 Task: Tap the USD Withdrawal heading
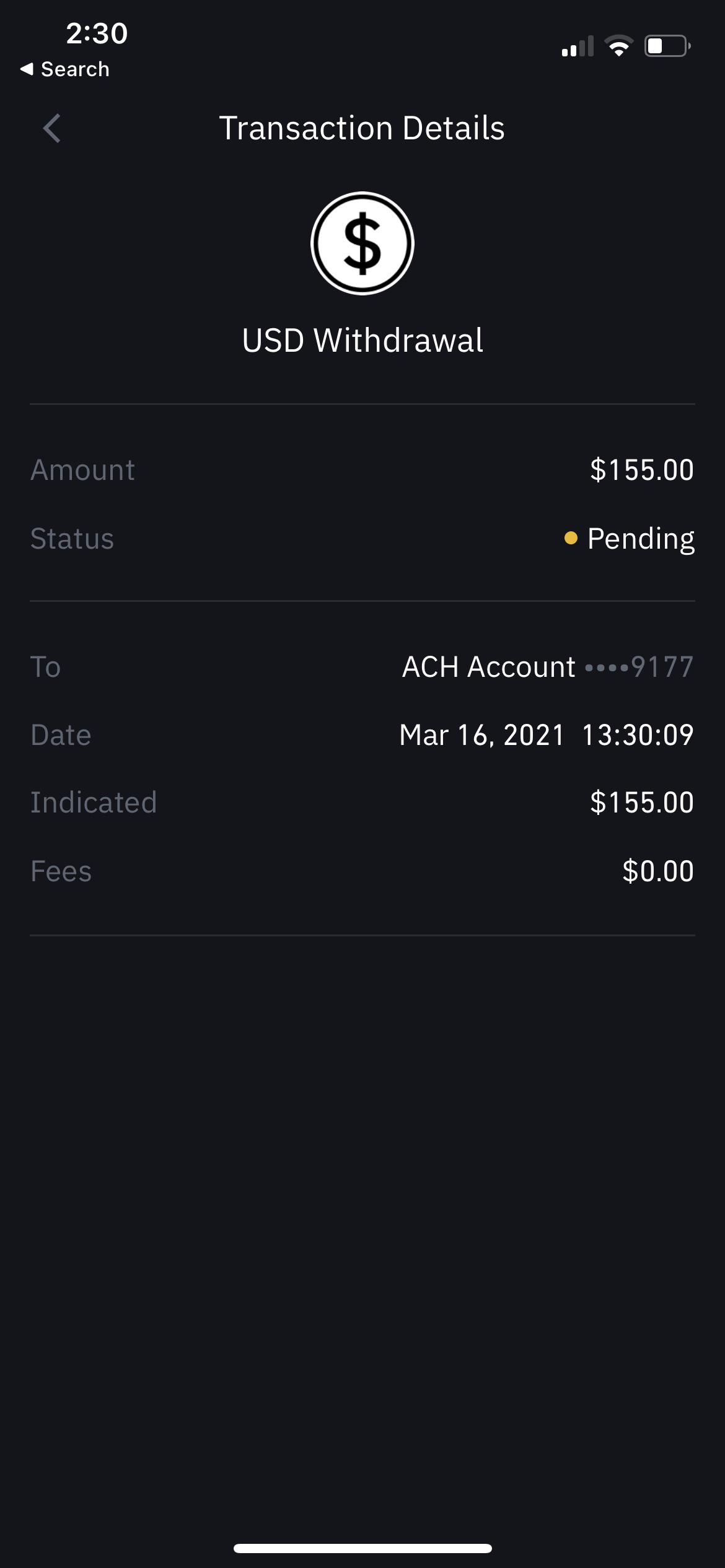click(362, 339)
